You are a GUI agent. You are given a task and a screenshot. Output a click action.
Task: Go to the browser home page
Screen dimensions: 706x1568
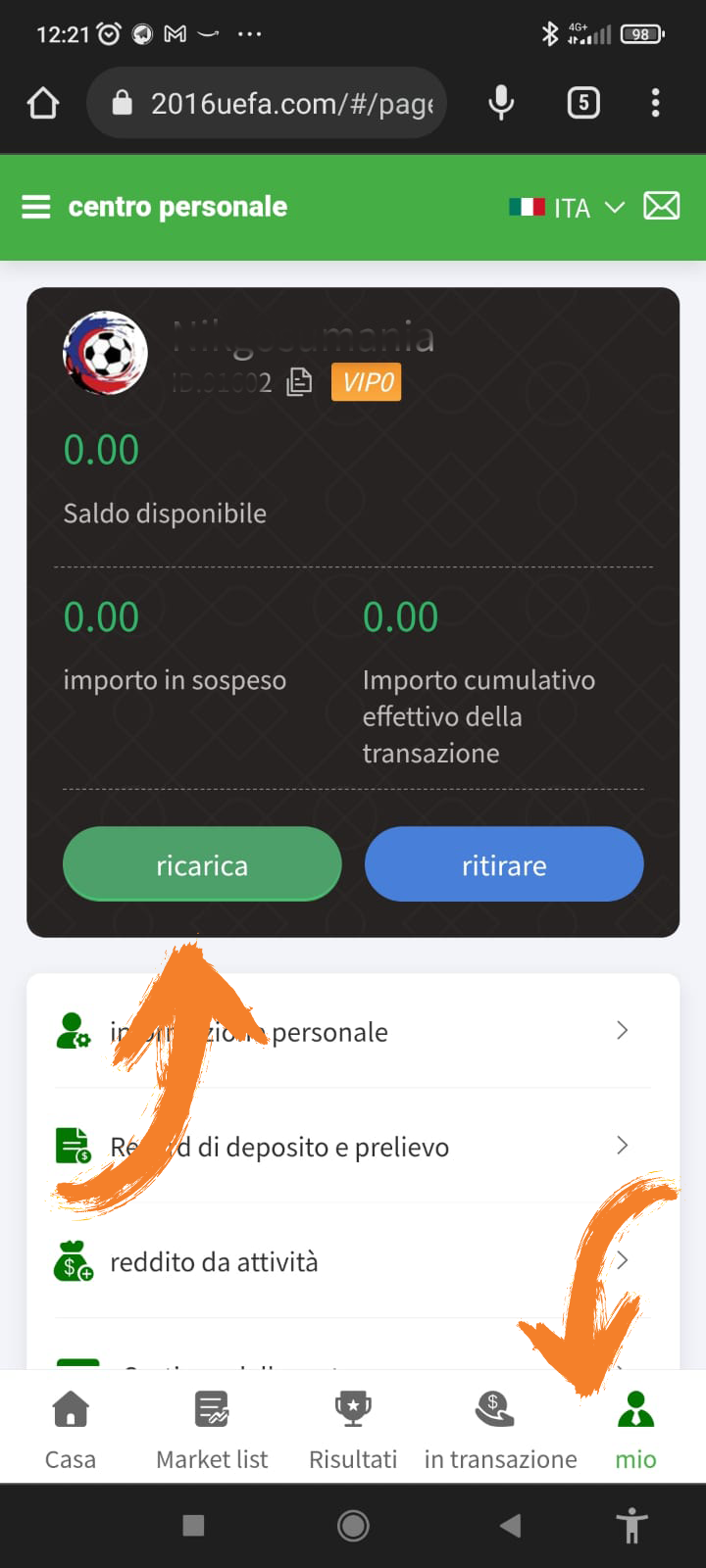pos(43,103)
